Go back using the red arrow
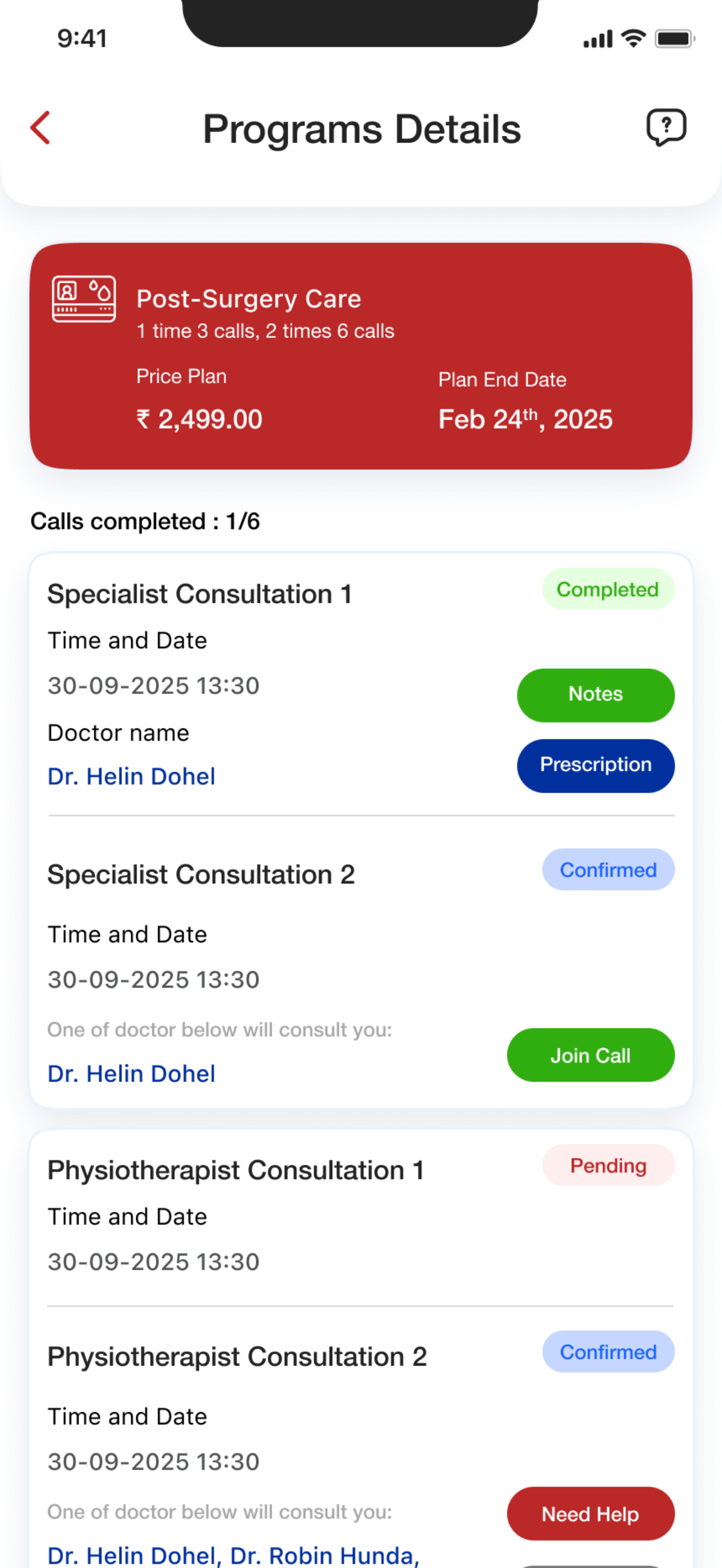The width and height of the screenshot is (722, 1568). (x=40, y=128)
